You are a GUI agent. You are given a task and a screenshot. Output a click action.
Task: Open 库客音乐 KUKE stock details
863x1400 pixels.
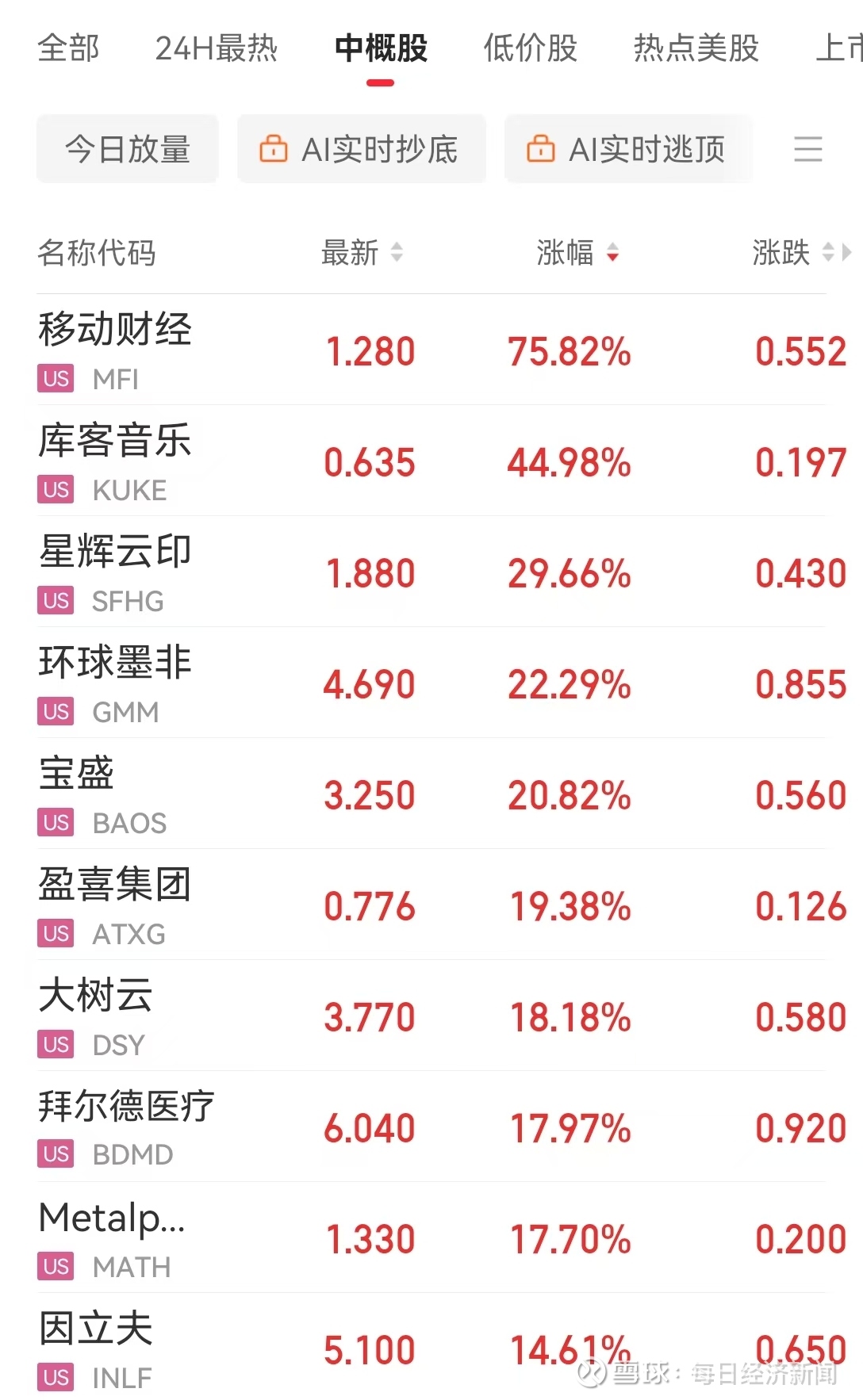point(431,461)
